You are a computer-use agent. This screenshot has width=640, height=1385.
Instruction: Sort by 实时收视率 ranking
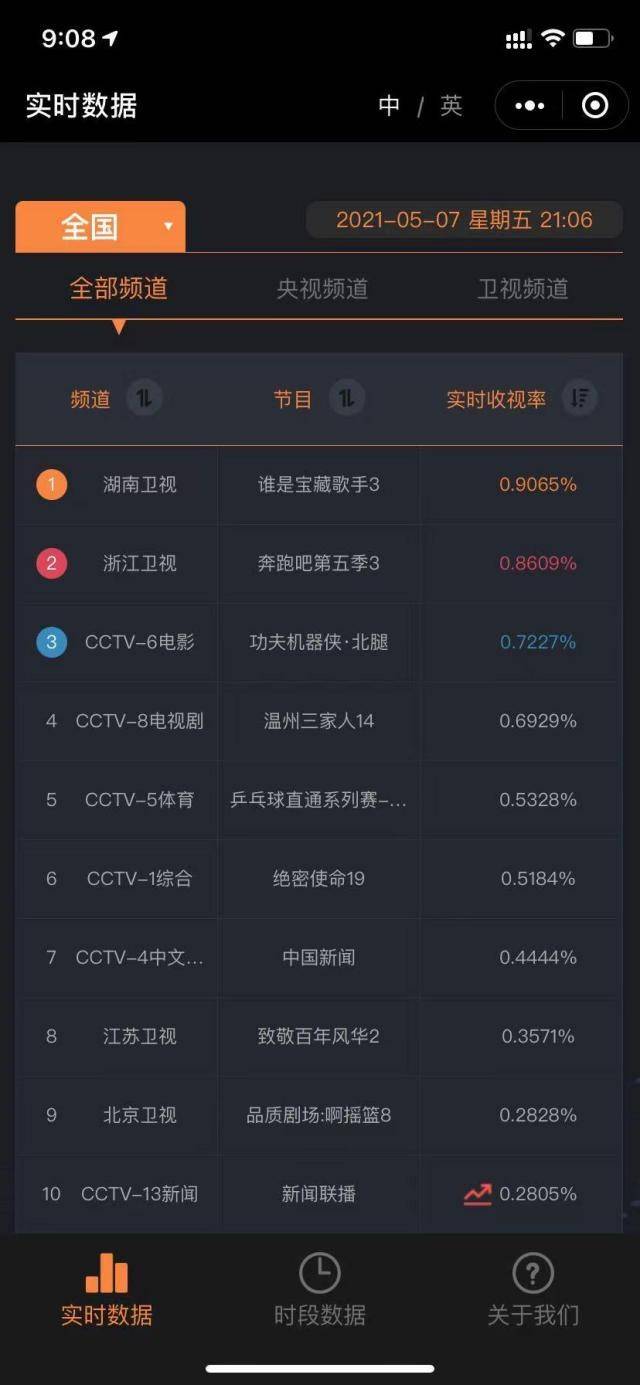(x=579, y=399)
